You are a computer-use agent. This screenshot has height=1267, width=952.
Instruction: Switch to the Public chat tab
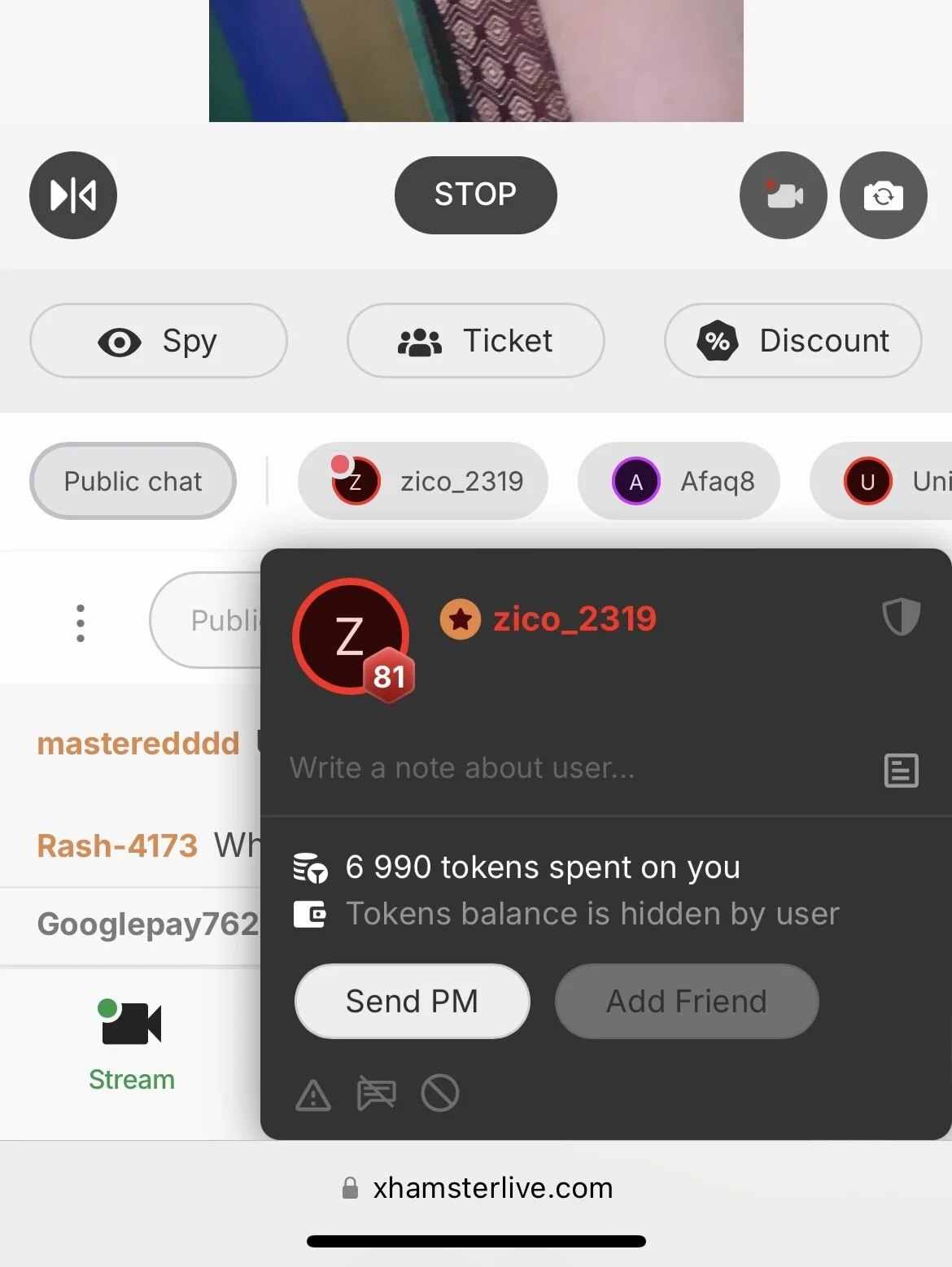point(133,481)
